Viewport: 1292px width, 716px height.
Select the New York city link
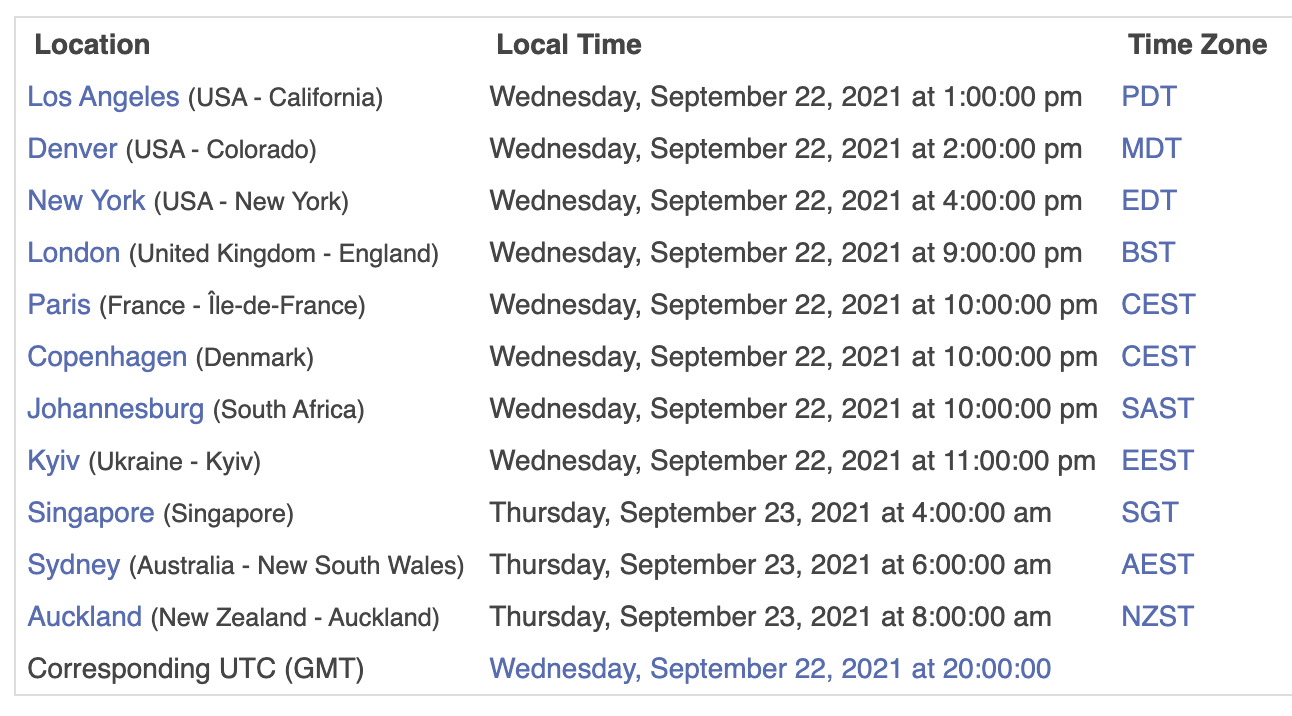pos(86,201)
